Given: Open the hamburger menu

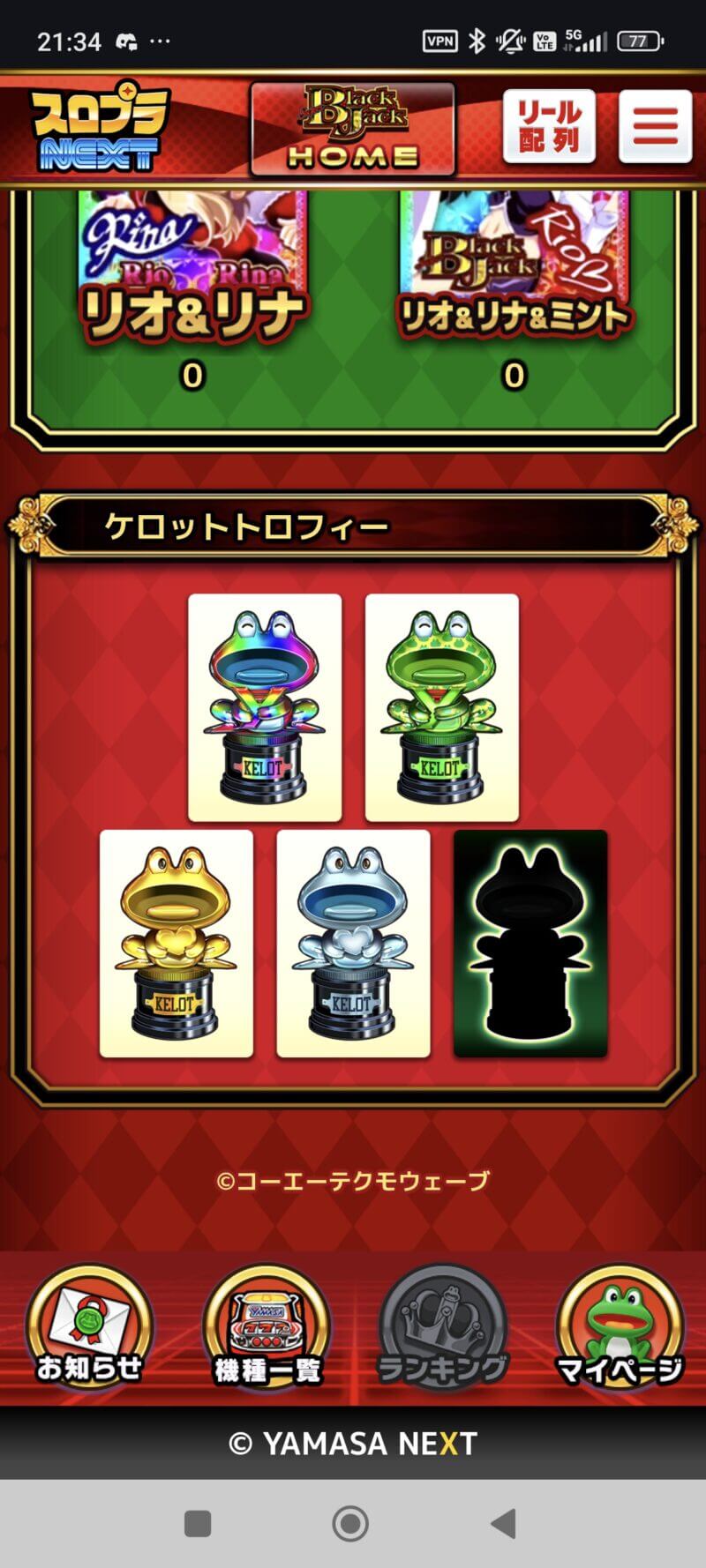Looking at the screenshot, I should tap(655, 128).
